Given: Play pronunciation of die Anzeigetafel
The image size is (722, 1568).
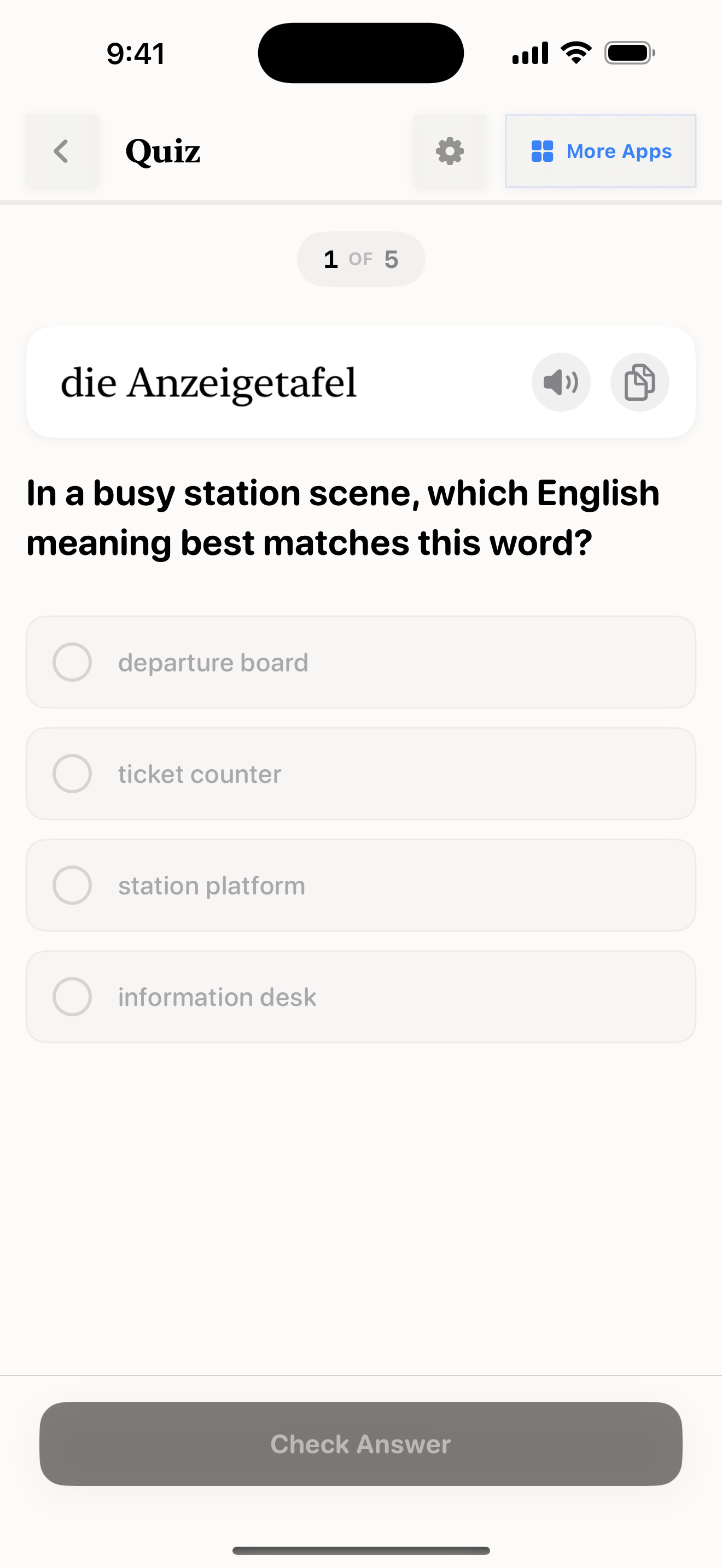Looking at the screenshot, I should coord(561,382).
